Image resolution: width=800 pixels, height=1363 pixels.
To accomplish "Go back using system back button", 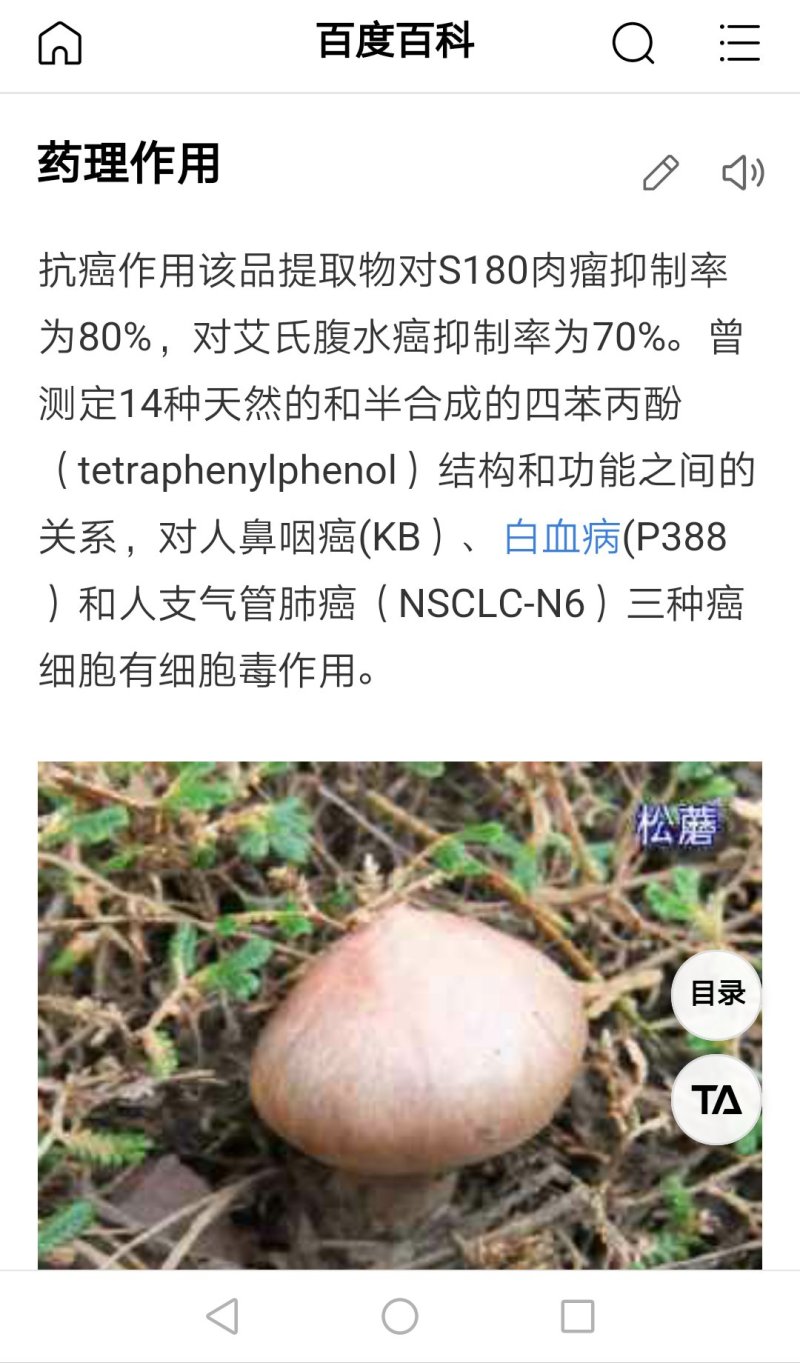I will [x=222, y=1316].
